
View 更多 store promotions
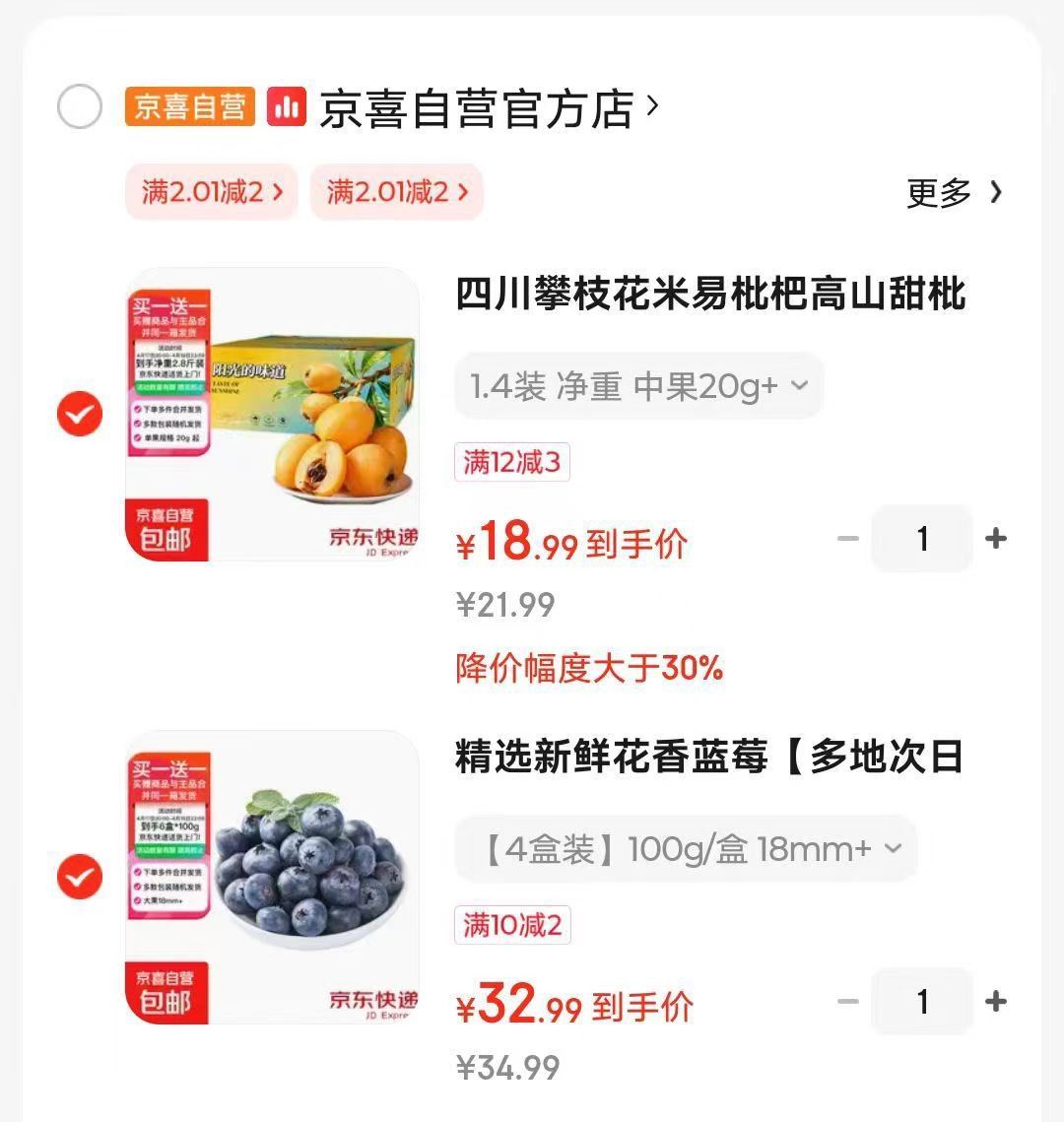click(x=953, y=192)
